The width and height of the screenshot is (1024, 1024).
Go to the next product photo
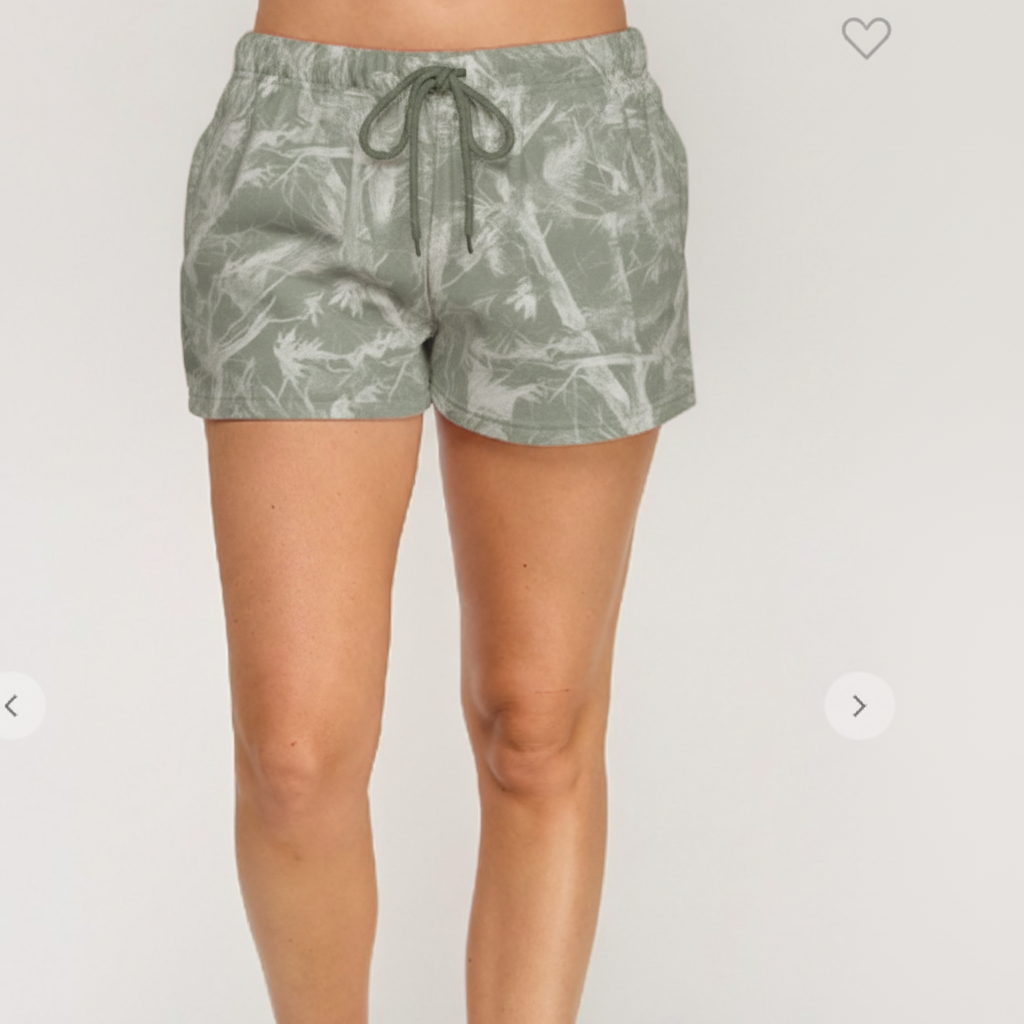[x=859, y=706]
